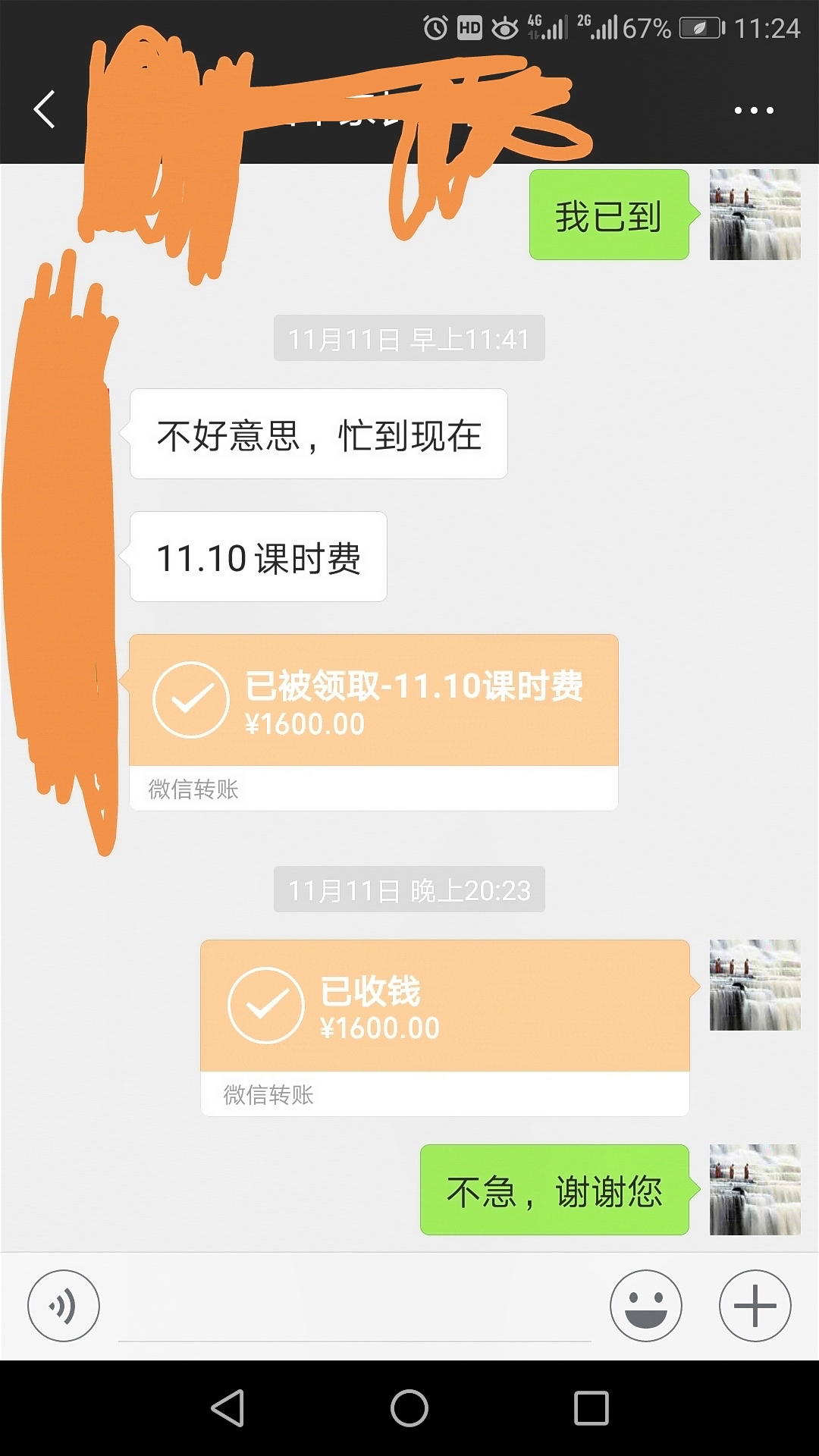Tap my avatar beside 我已到 message
This screenshot has width=819, height=1456.
pyautogui.click(x=755, y=215)
